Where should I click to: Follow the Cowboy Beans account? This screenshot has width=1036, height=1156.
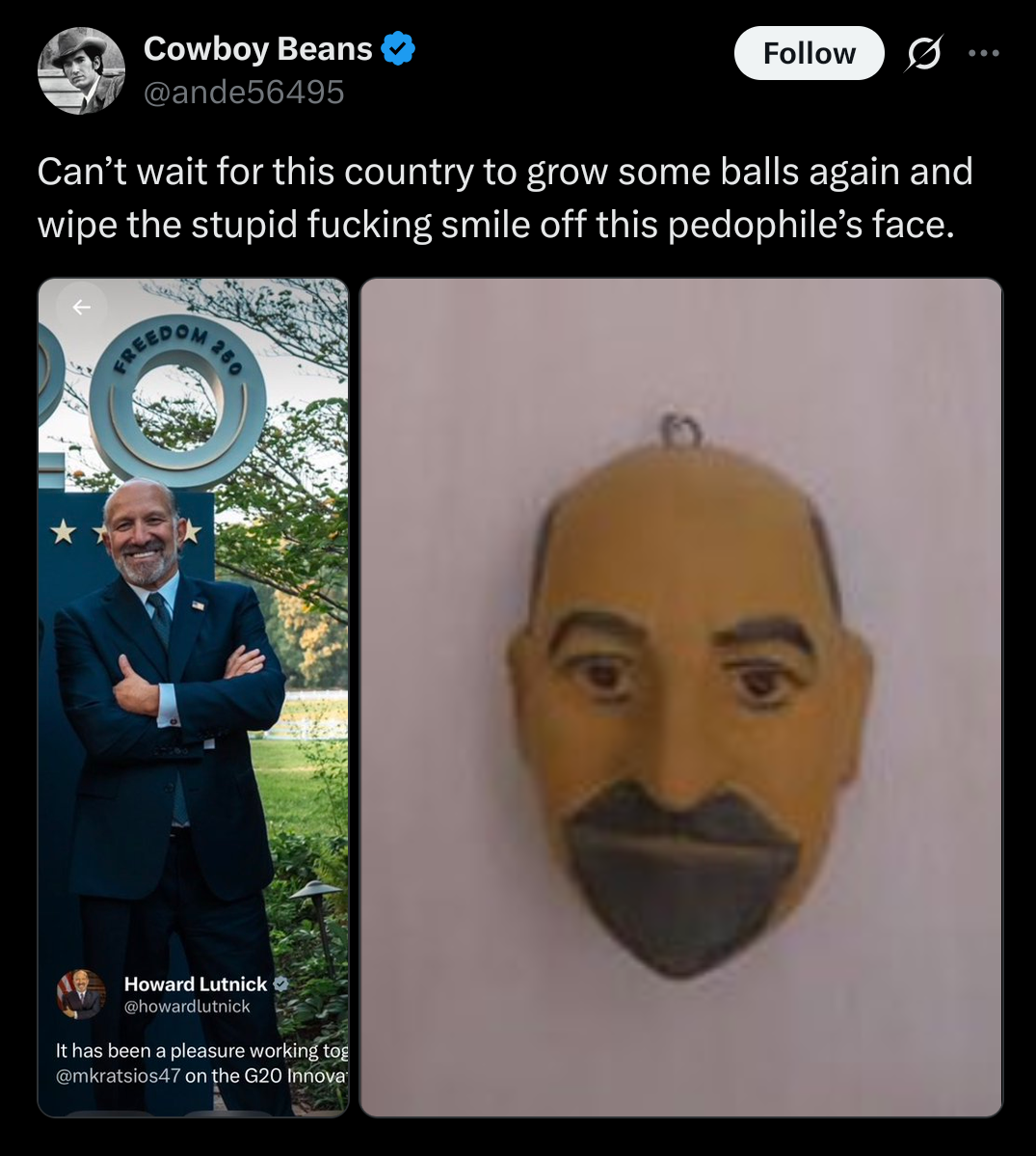[810, 53]
